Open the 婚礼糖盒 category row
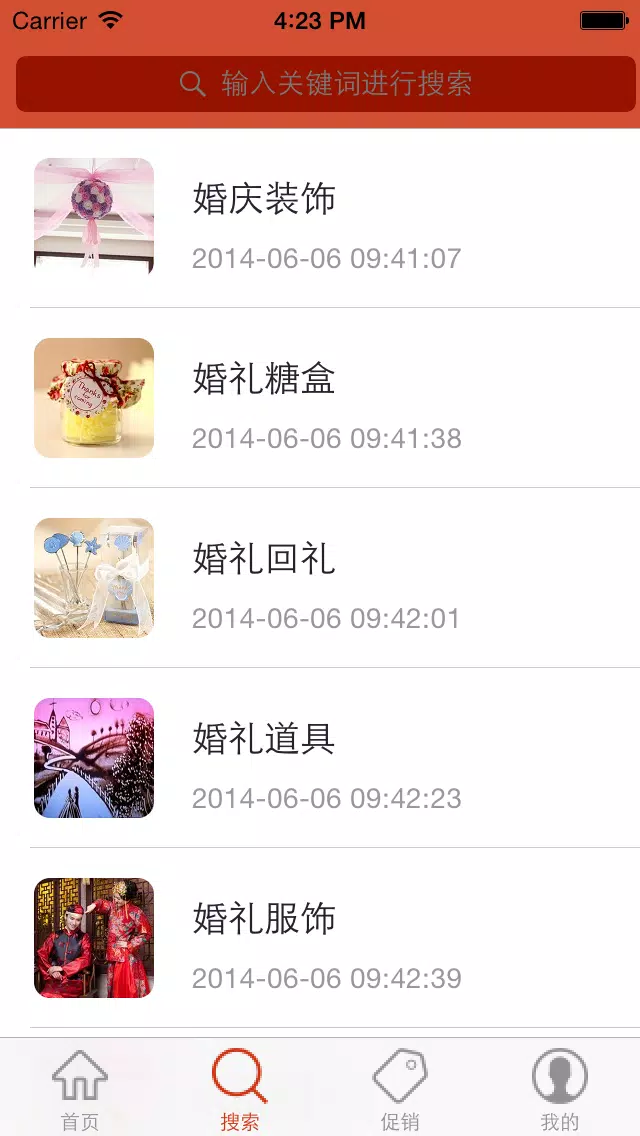640x1136 pixels. click(x=320, y=398)
